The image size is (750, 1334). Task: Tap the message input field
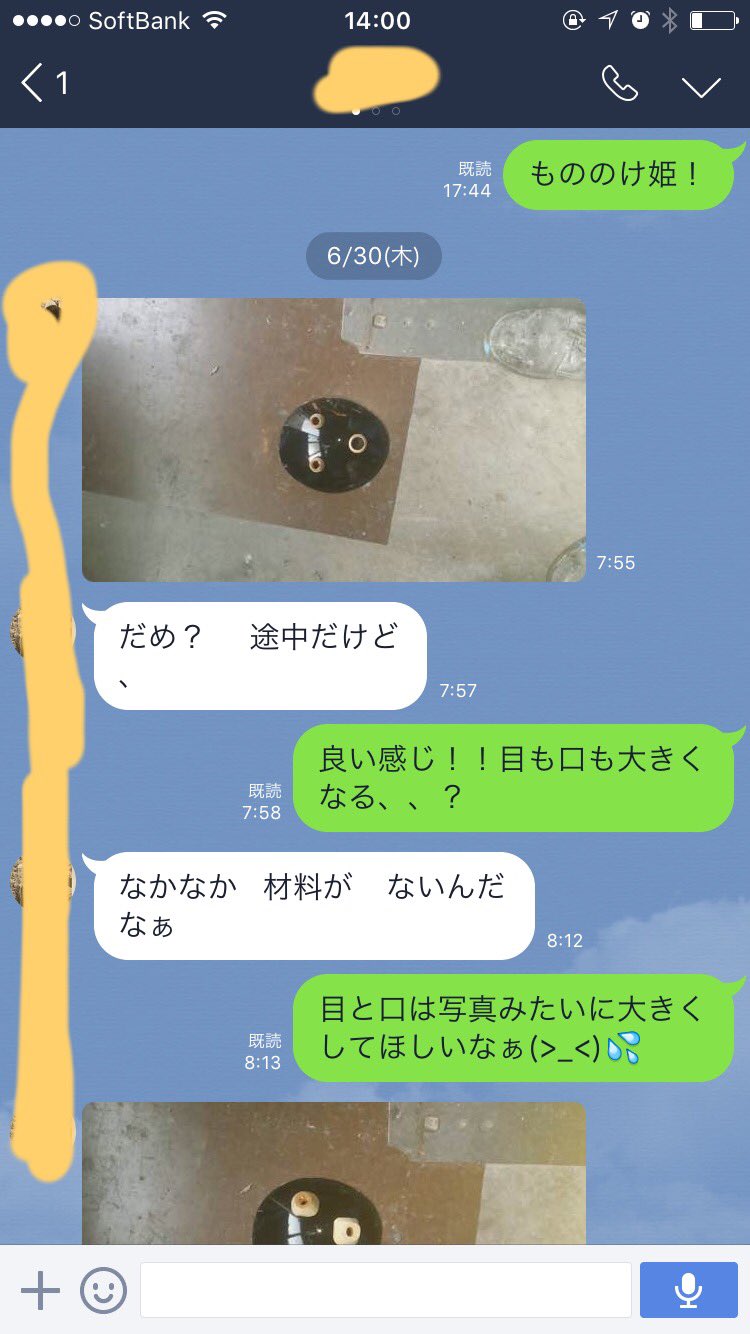[x=385, y=1289]
